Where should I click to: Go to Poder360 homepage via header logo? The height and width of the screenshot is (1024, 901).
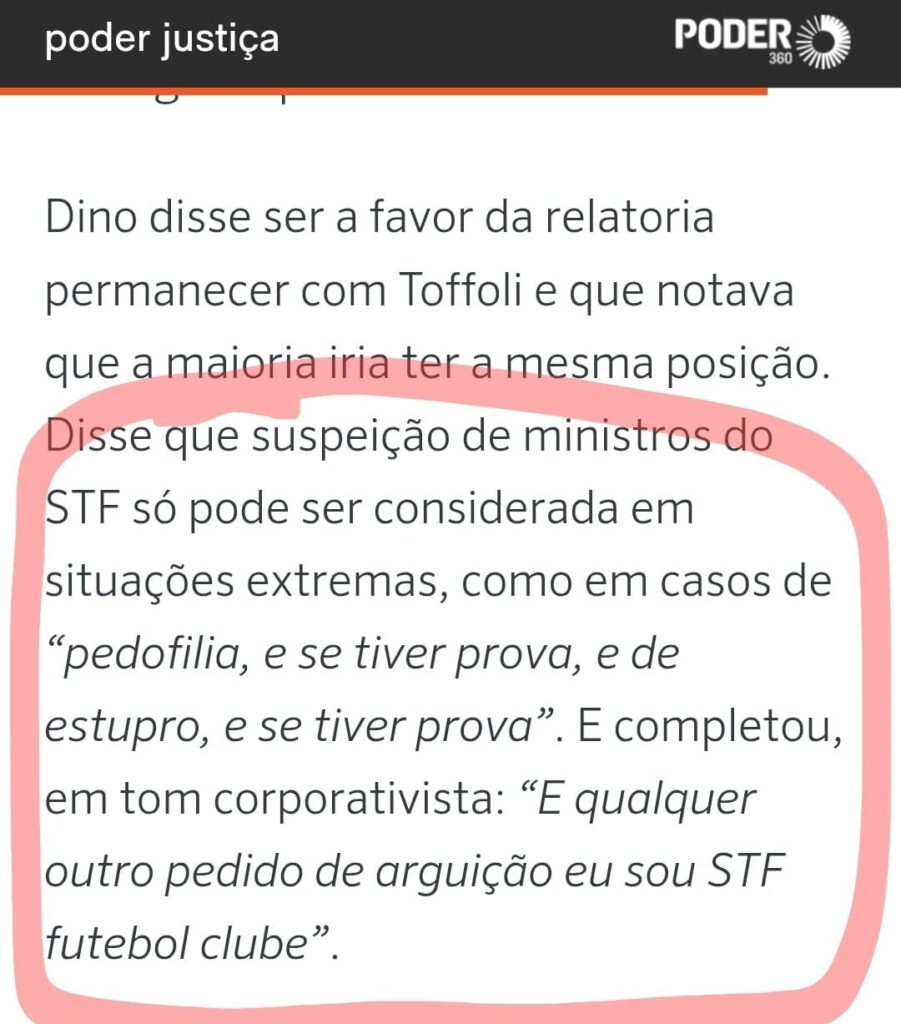coord(762,42)
